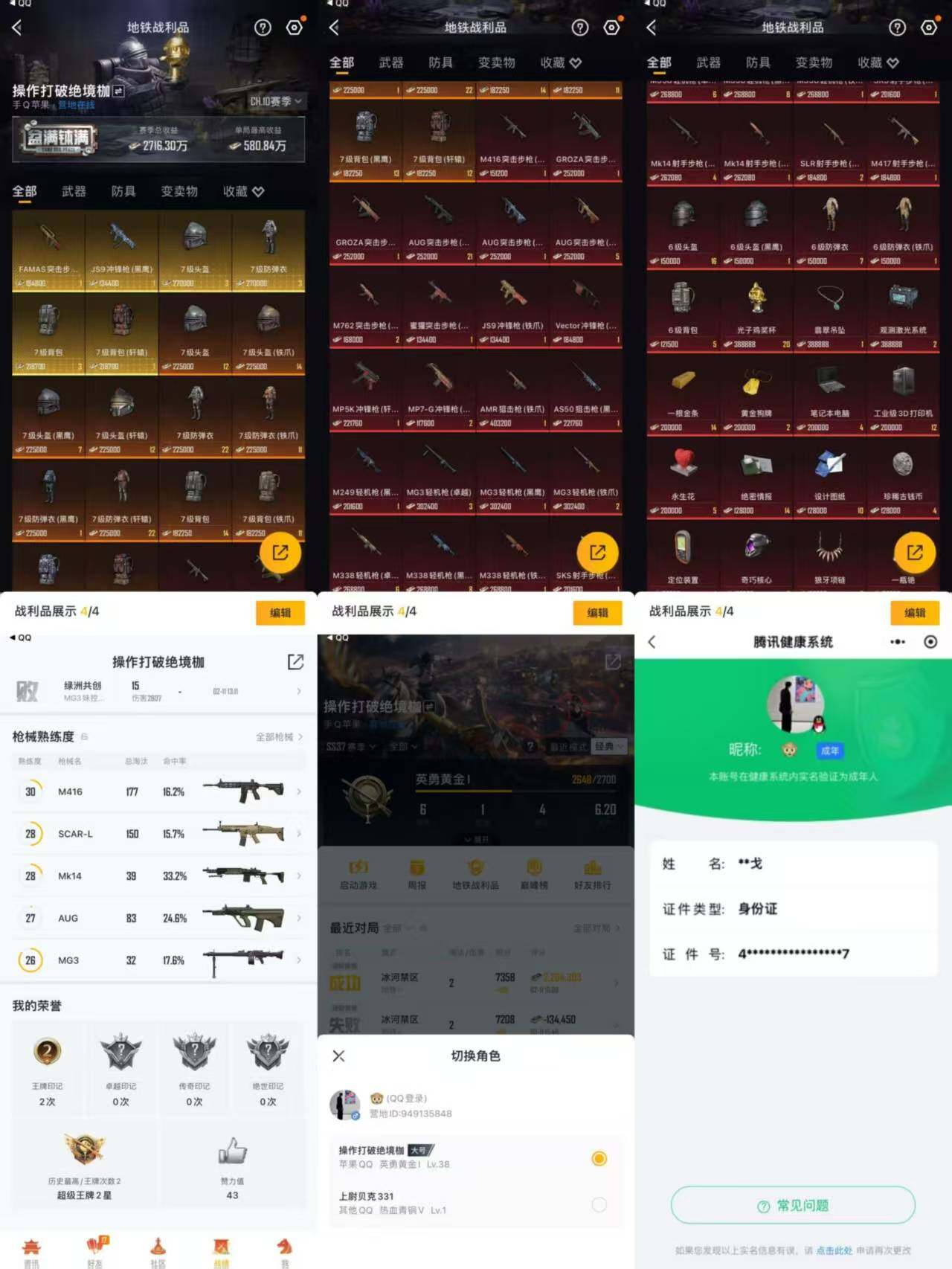Tap the 启动游戏 (launch game) icon
This screenshot has width=952, height=1269.
[358, 872]
